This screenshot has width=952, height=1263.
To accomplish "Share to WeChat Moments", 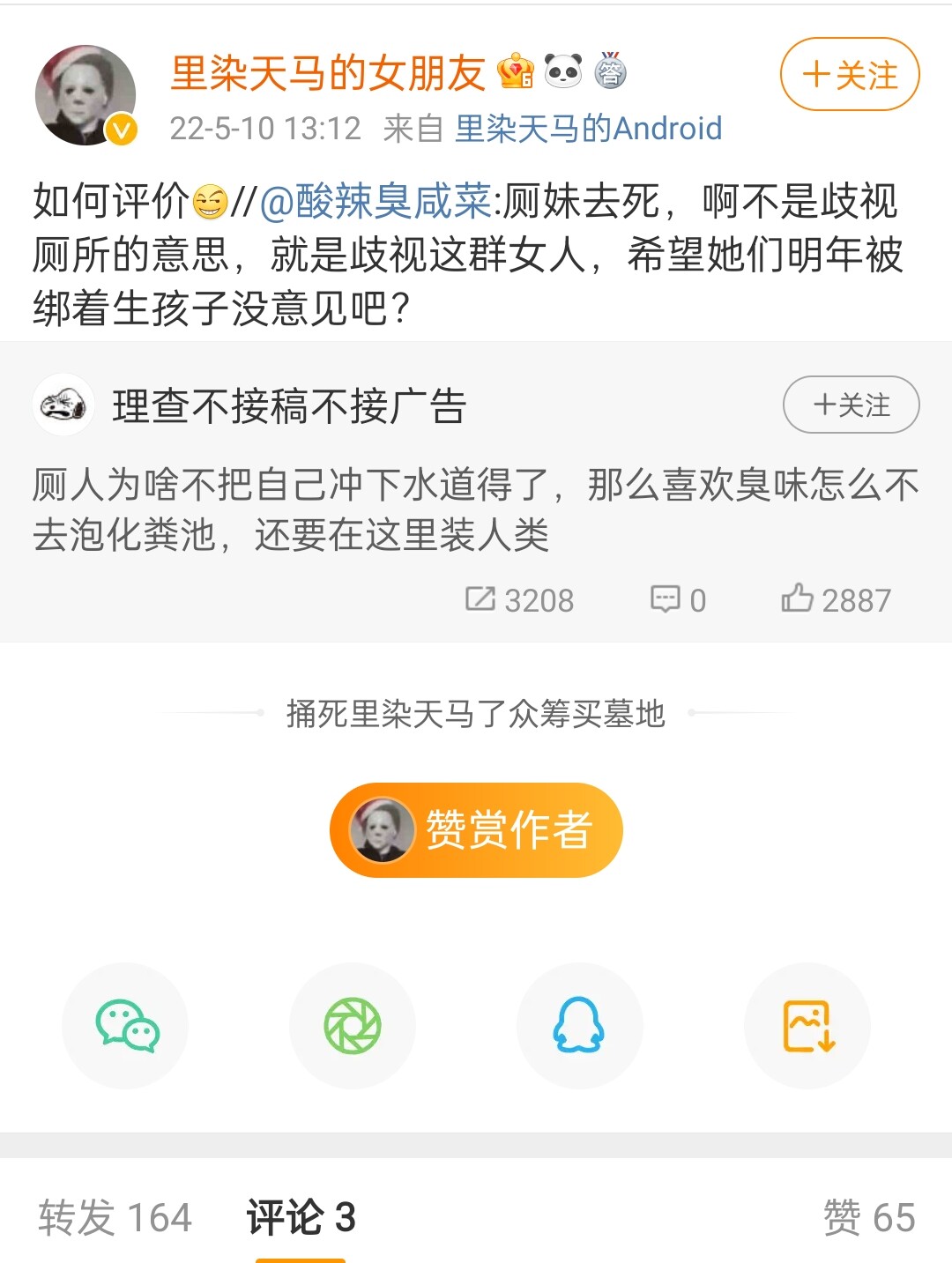I will point(353,1026).
